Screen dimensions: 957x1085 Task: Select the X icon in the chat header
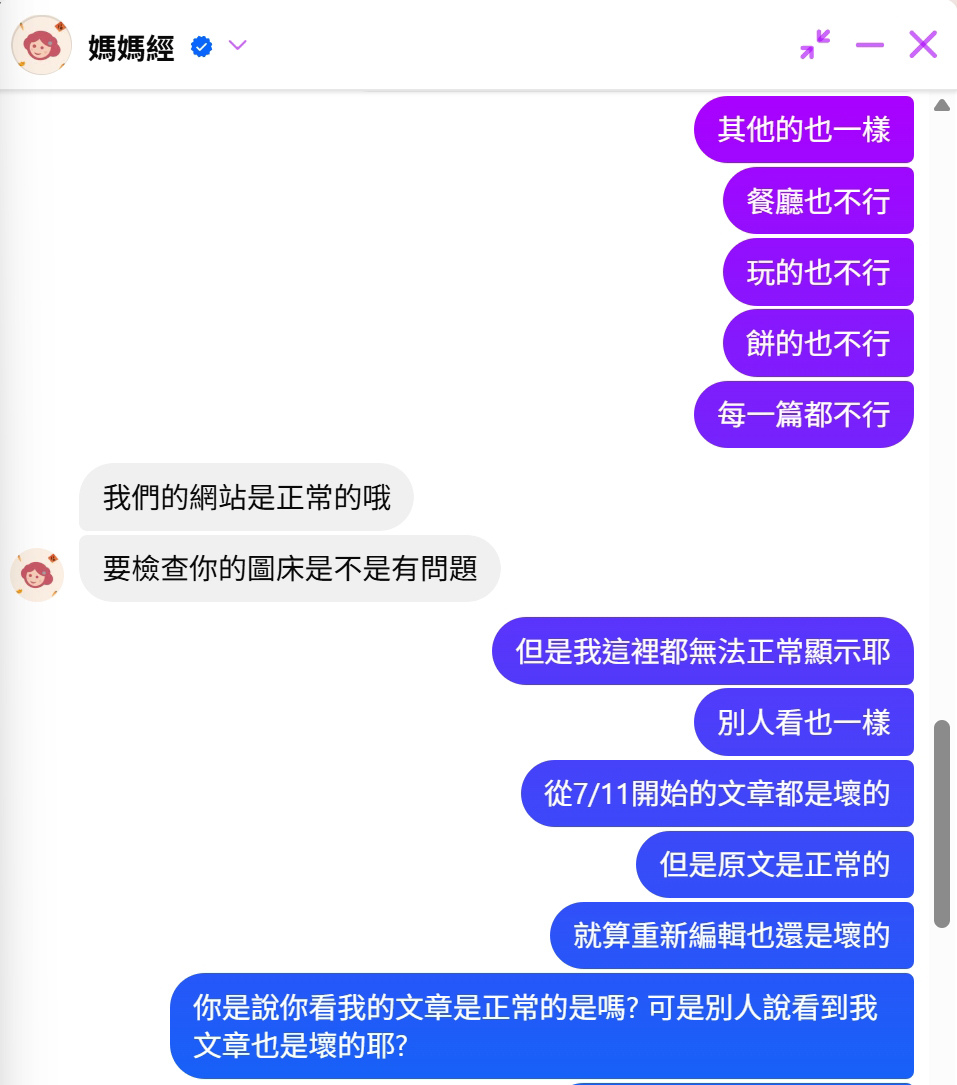tap(922, 44)
